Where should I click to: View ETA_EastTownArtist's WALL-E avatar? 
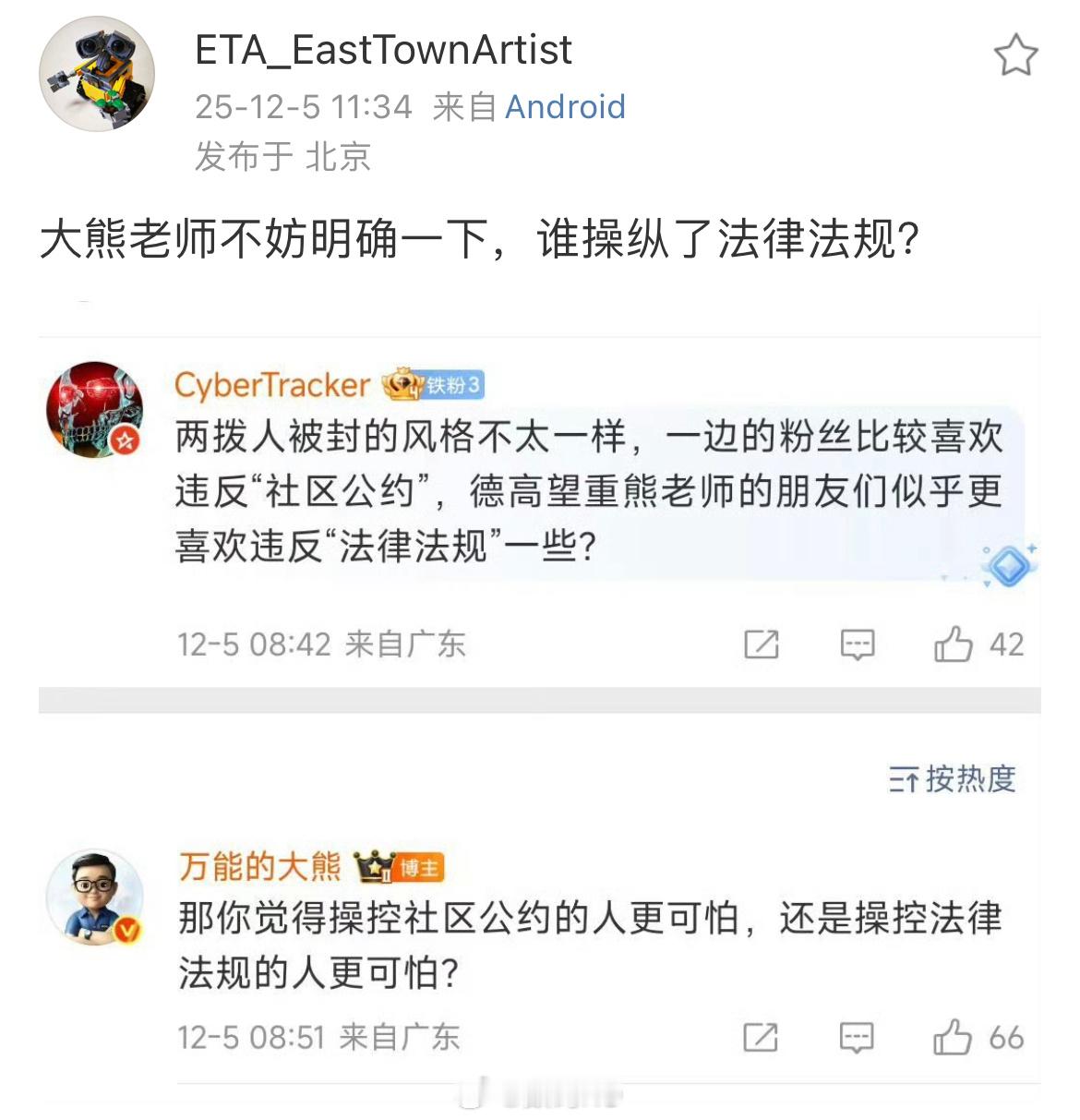coord(95,72)
